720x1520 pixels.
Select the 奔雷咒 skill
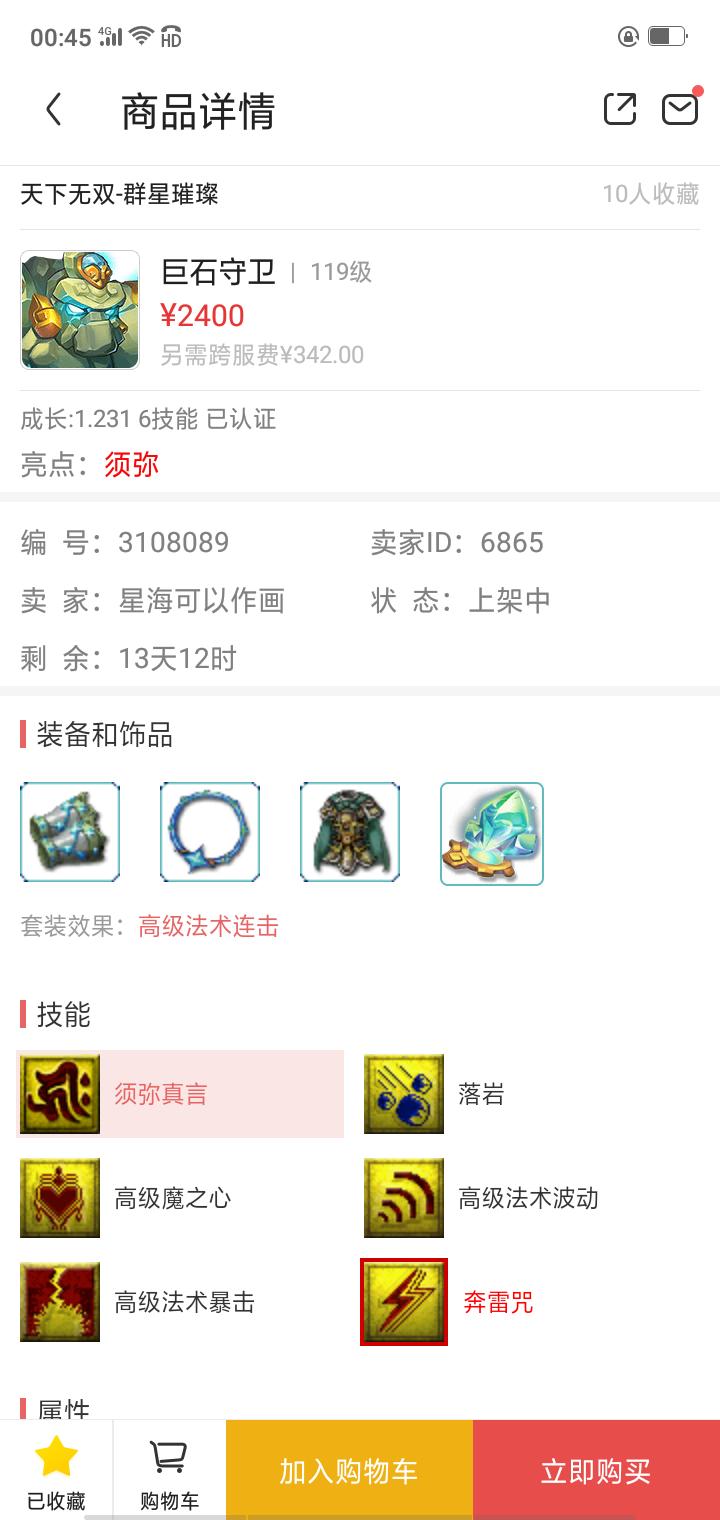[404, 1302]
